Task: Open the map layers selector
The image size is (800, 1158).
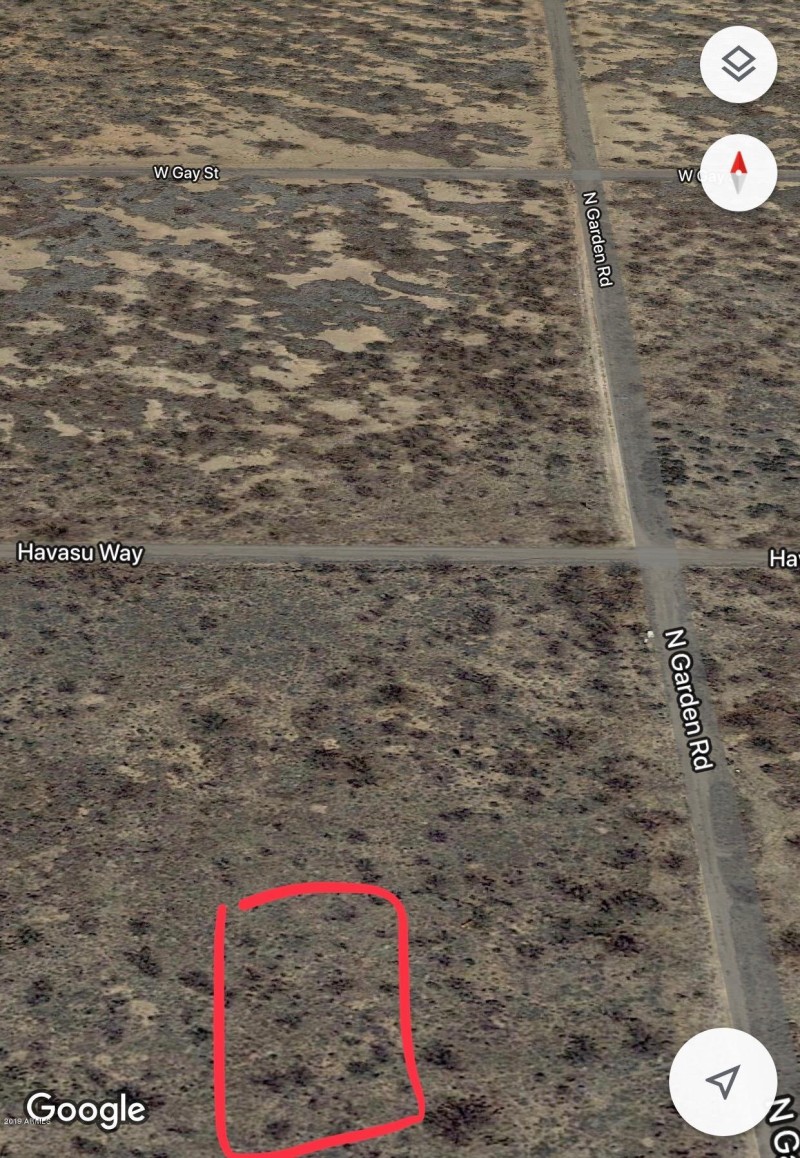Action: pos(738,65)
